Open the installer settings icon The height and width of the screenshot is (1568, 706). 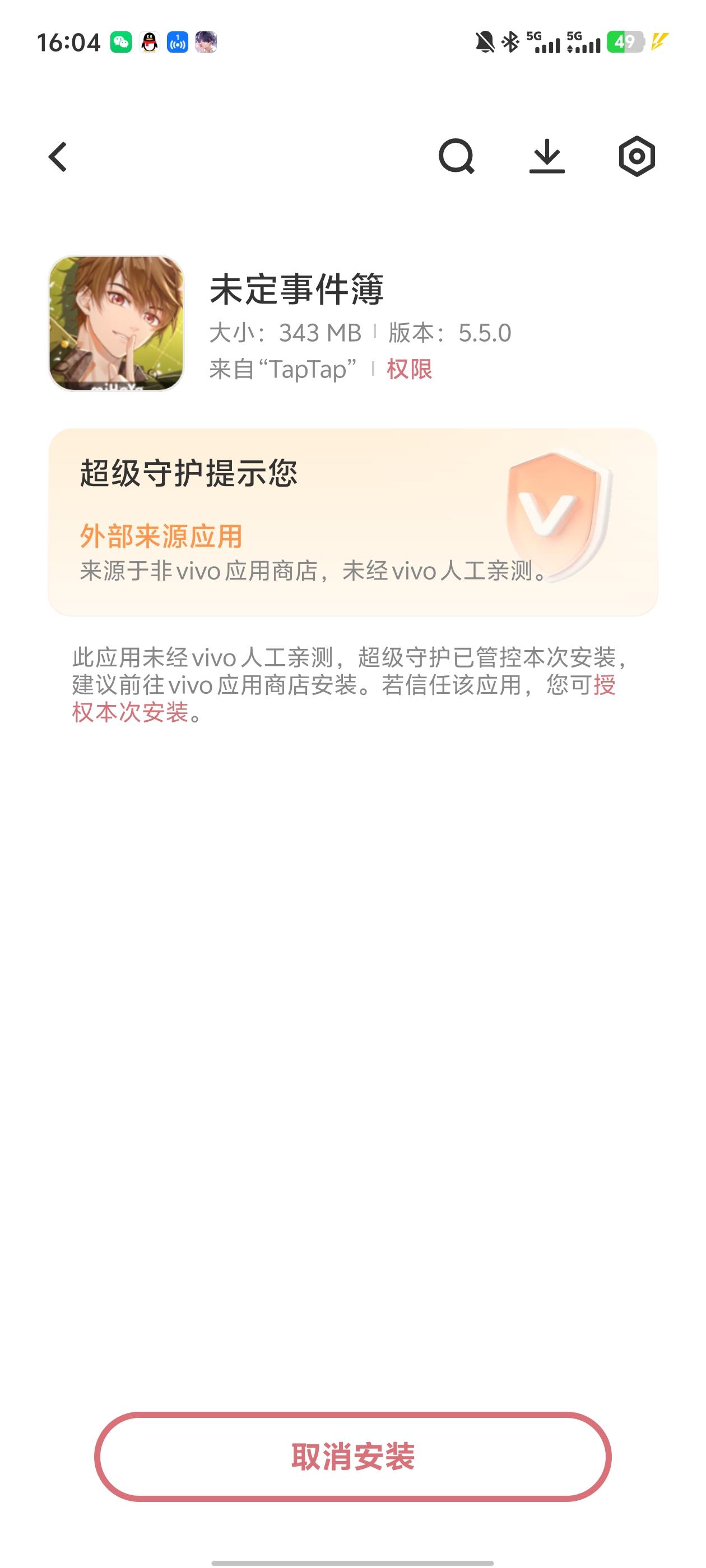click(636, 157)
